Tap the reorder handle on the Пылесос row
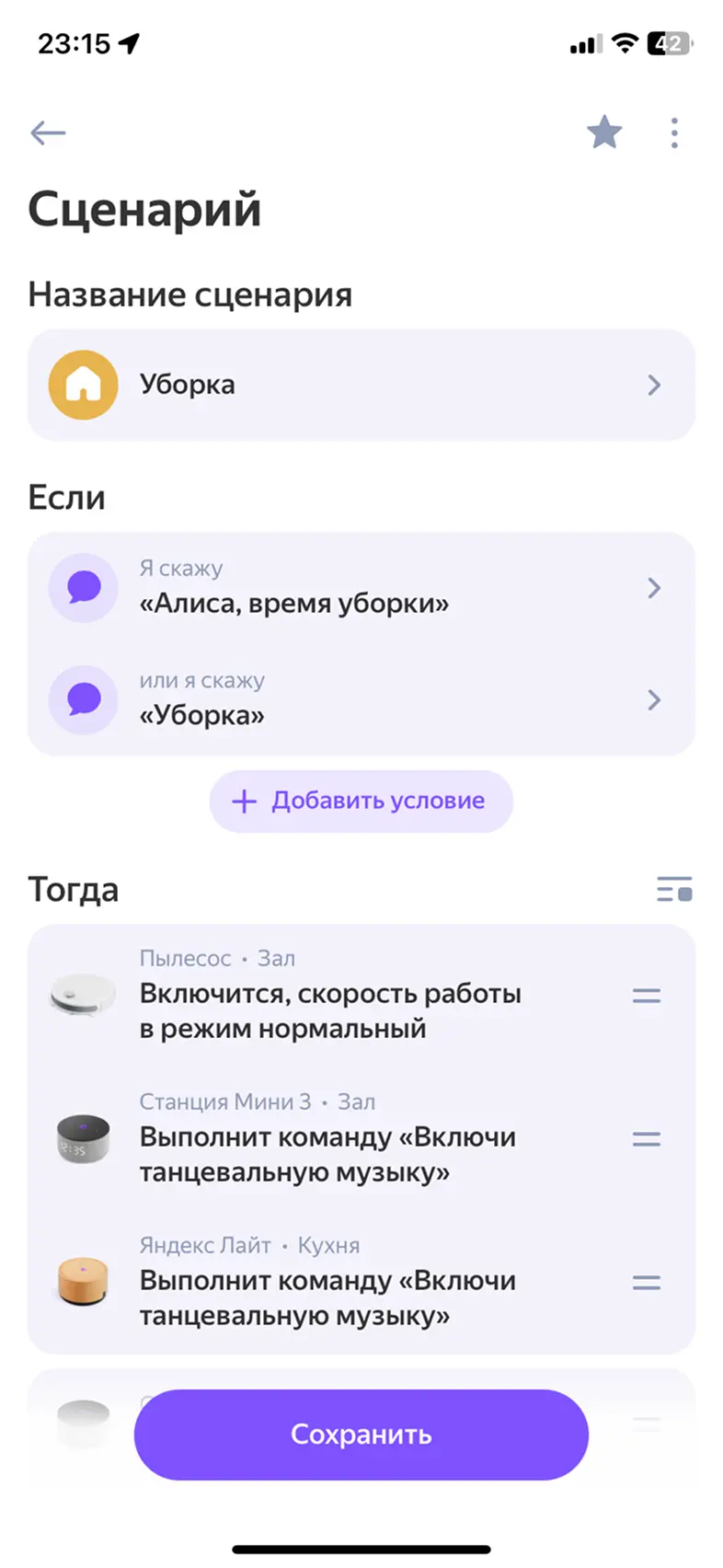 pos(647,996)
